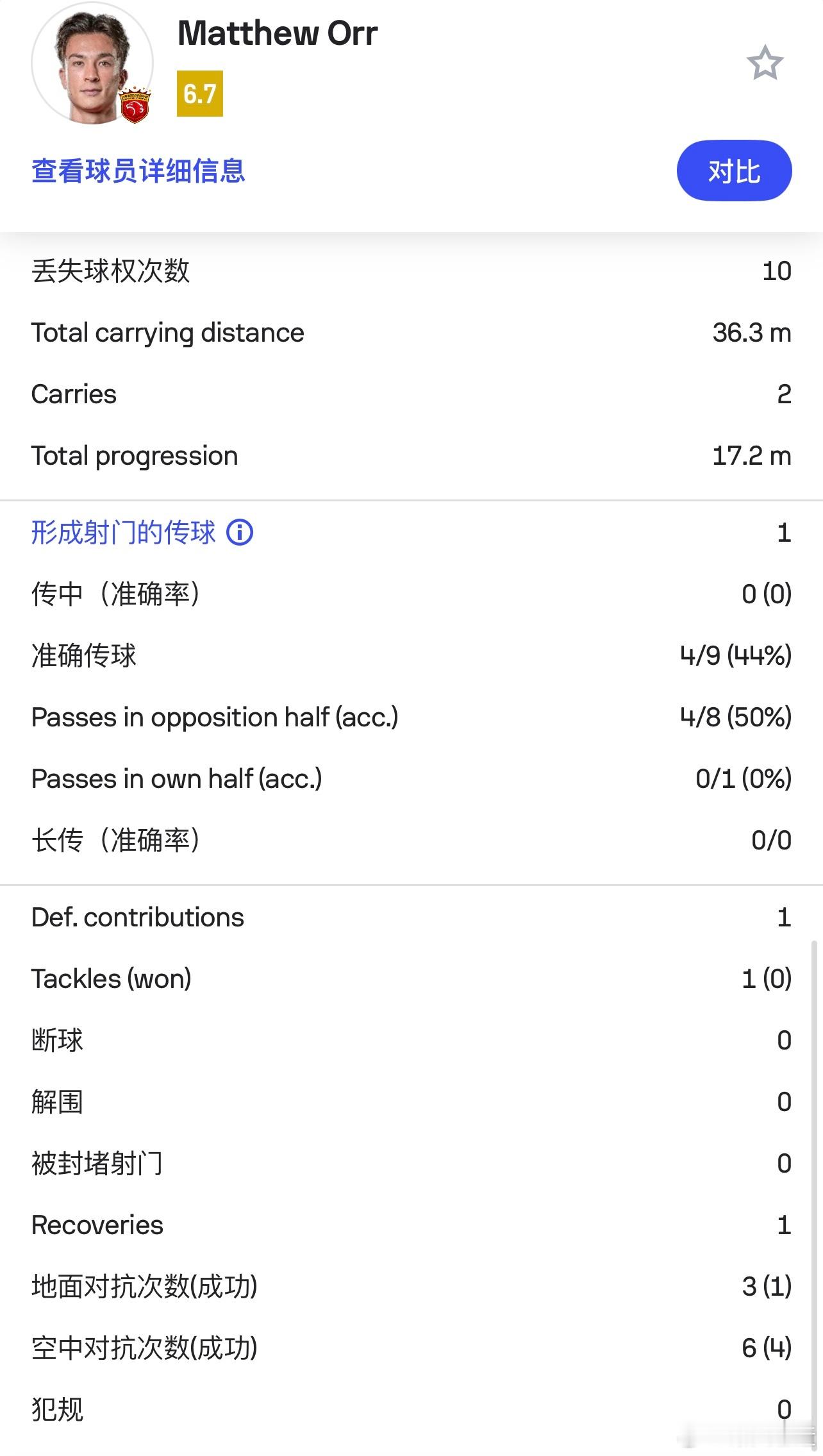Select the 传中（准确率）stat row

point(410,594)
